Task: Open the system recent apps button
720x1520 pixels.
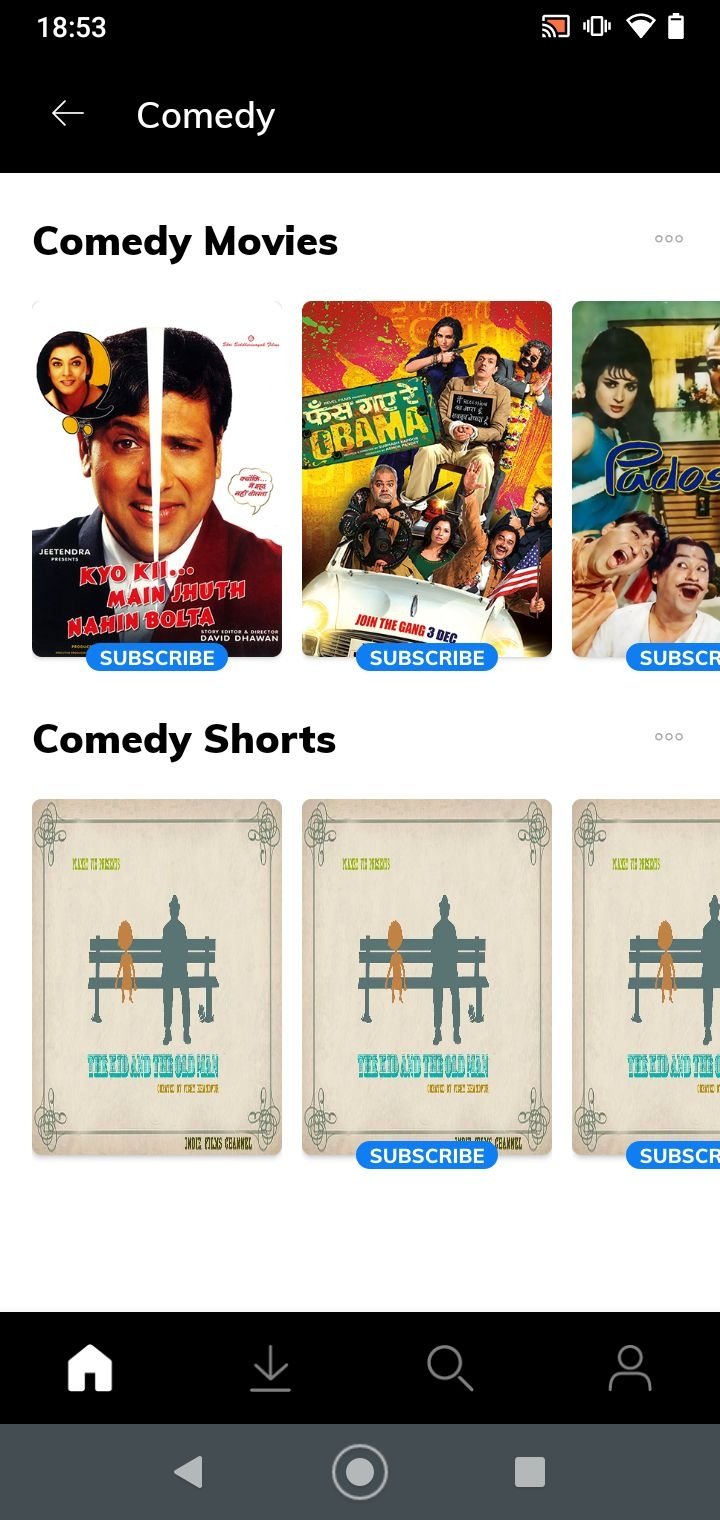Action: click(530, 1472)
